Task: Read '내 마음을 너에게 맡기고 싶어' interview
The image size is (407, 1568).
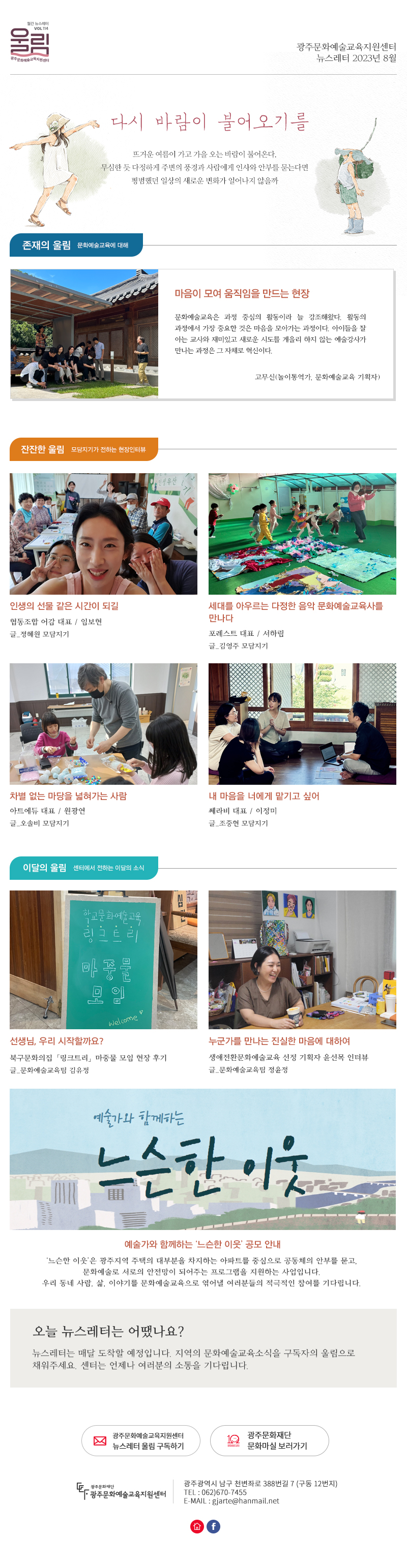Action: pyautogui.click(x=264, y=795)
